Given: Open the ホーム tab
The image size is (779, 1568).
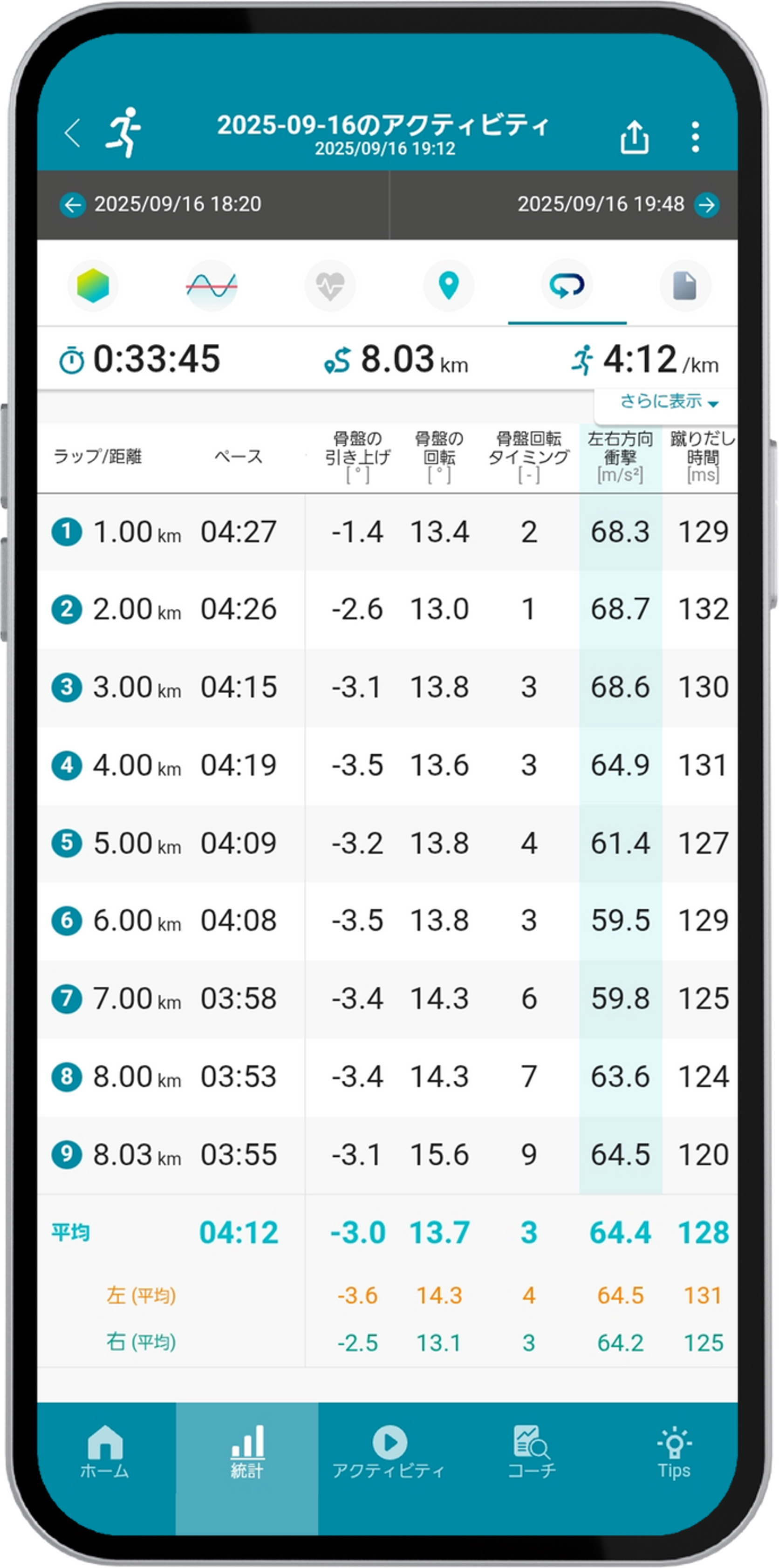Looking at the screenshot, I should coord(105,1452).
